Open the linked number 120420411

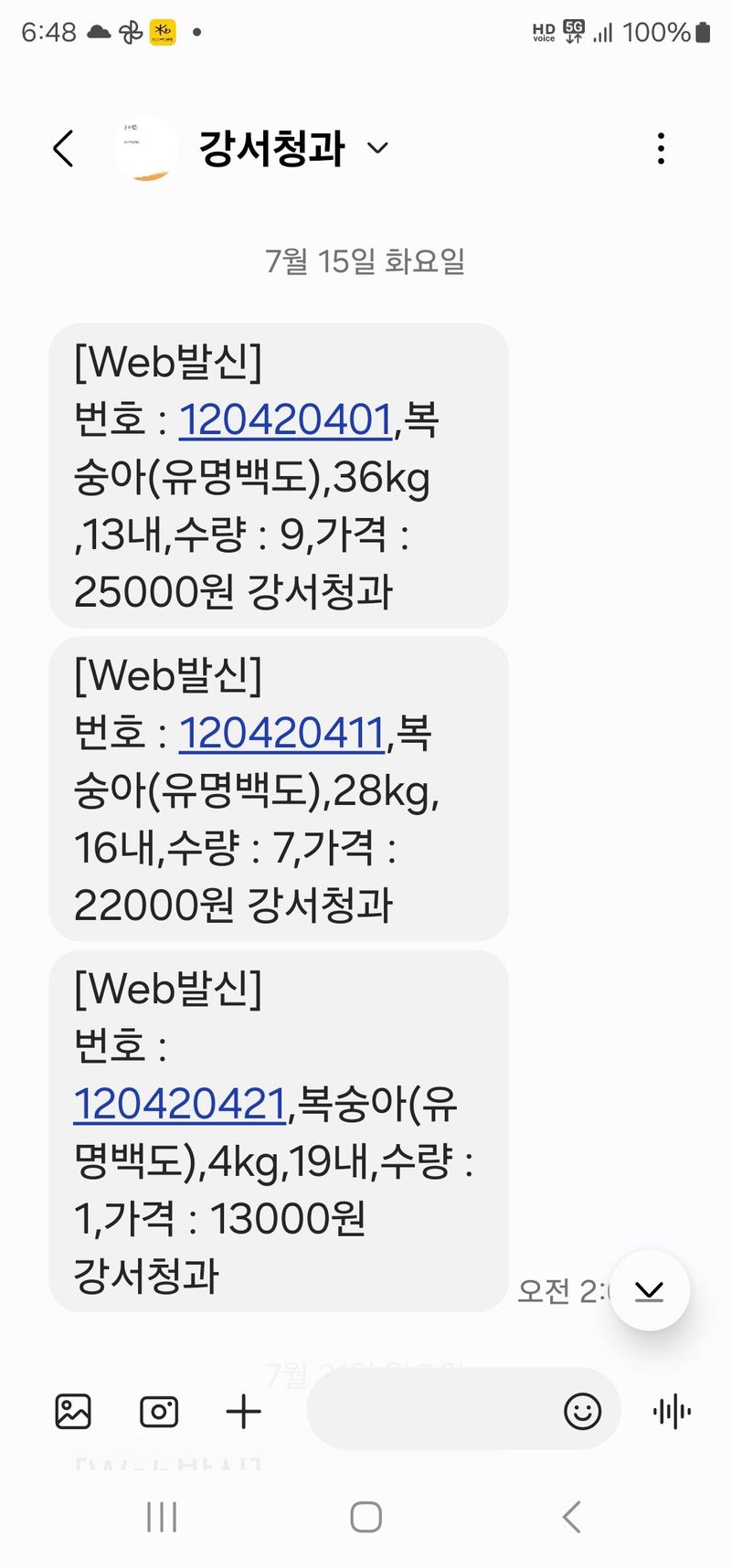click(x=281, y=733)
